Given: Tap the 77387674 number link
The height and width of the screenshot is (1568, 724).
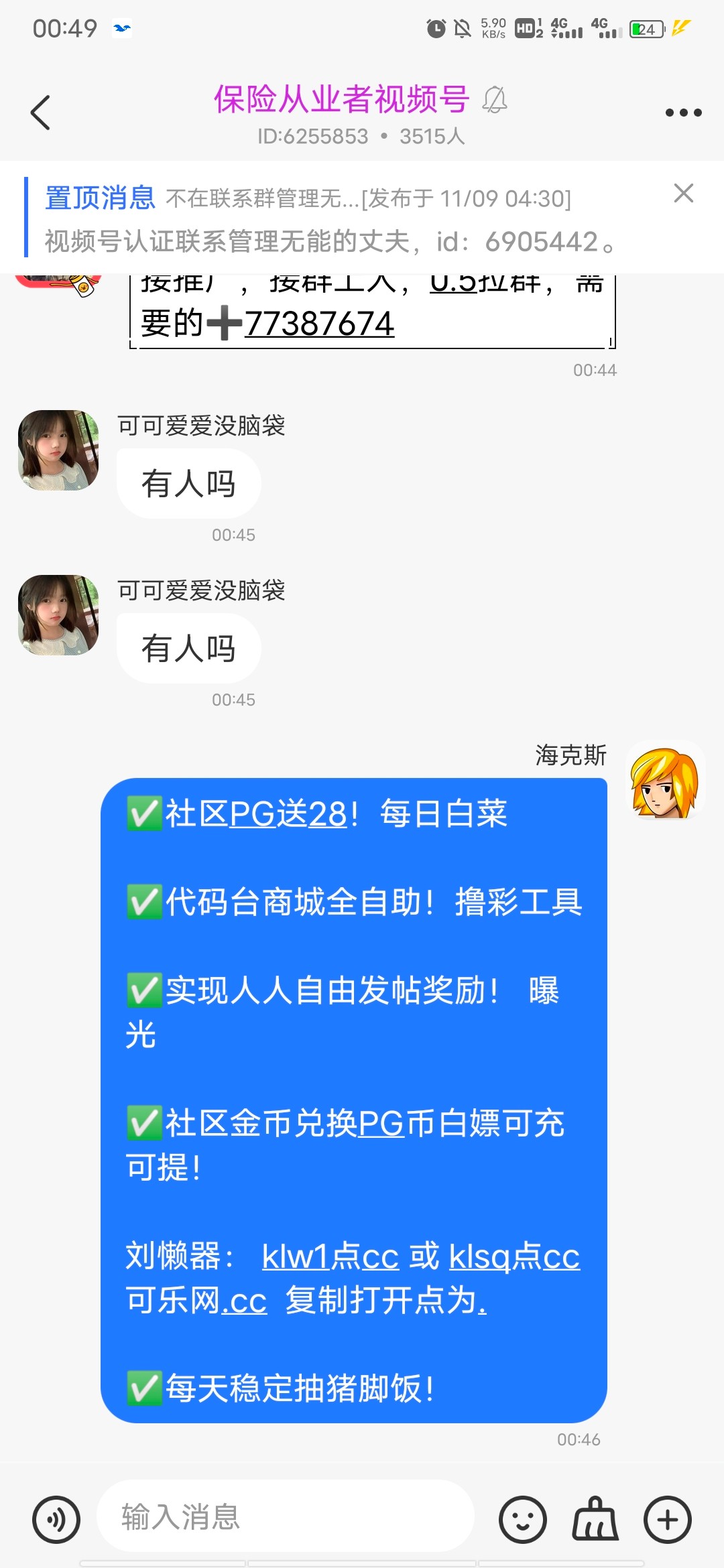Looking at the screenshot, I should click(x=319, y=324).
